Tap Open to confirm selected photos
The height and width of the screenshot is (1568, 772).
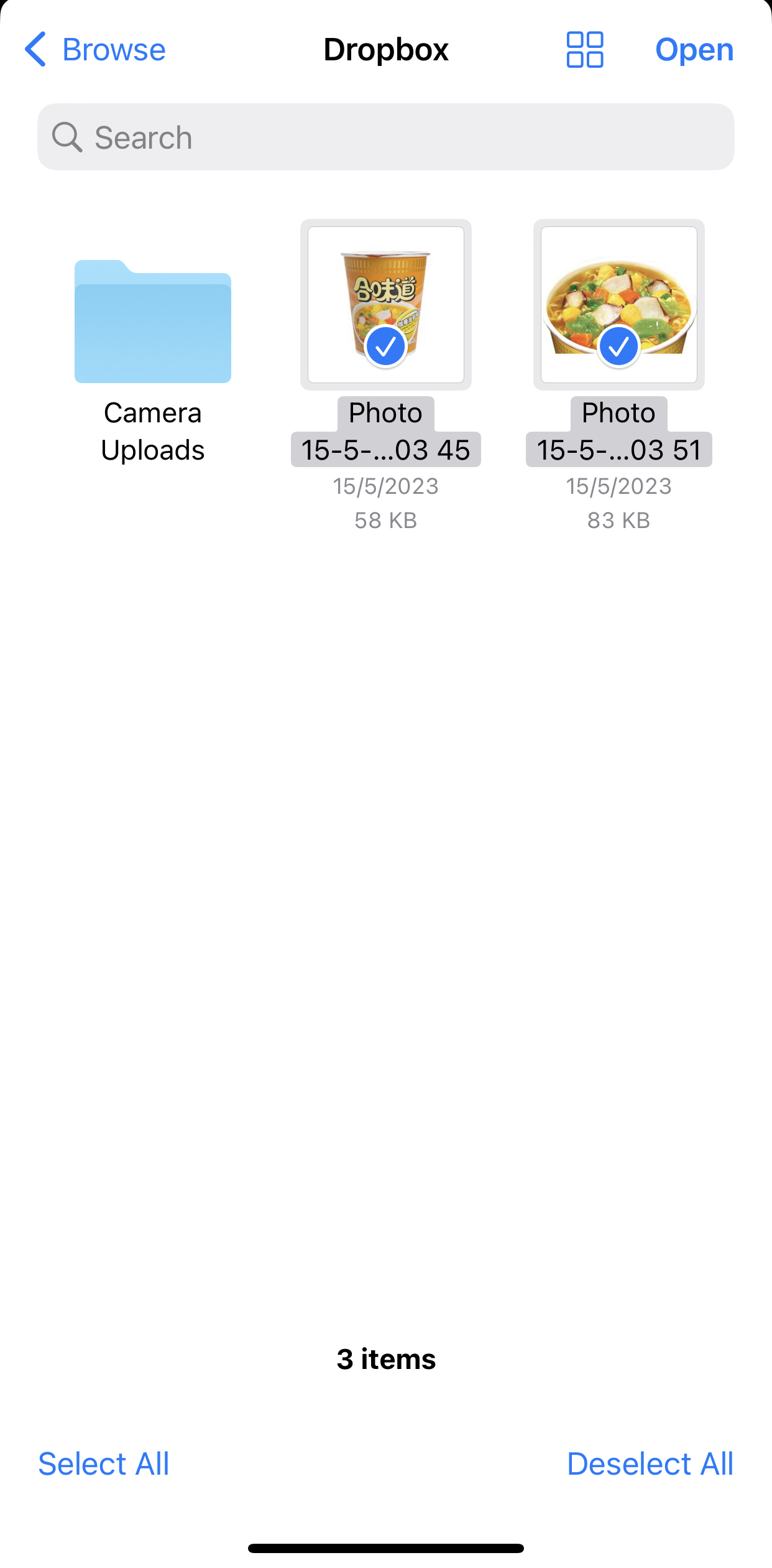pyautogui.click(x=694, y=50)
